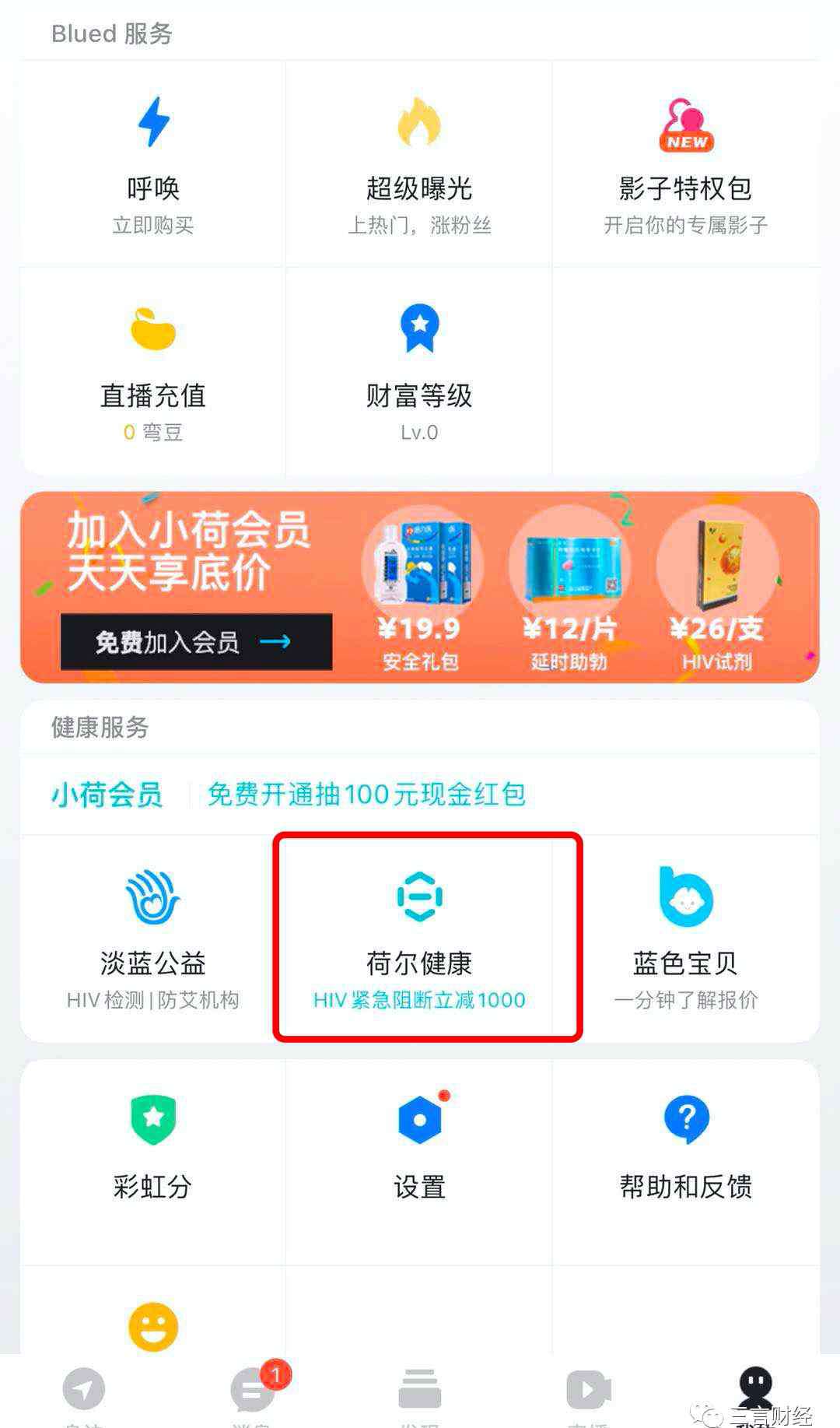Switch to the live video tab

(588, 1391)
